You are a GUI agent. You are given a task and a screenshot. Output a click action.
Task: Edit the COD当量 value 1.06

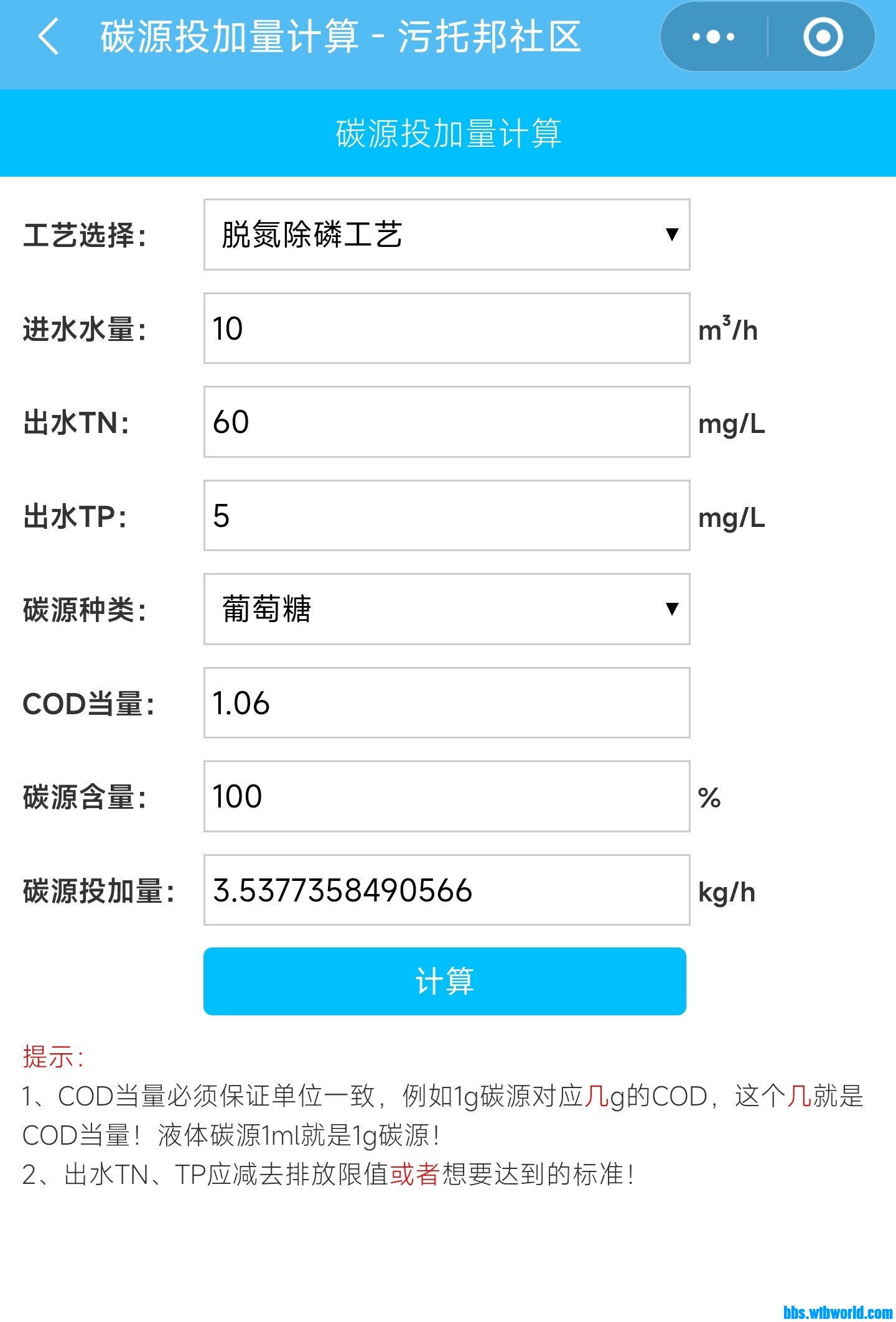click(446, 703)
